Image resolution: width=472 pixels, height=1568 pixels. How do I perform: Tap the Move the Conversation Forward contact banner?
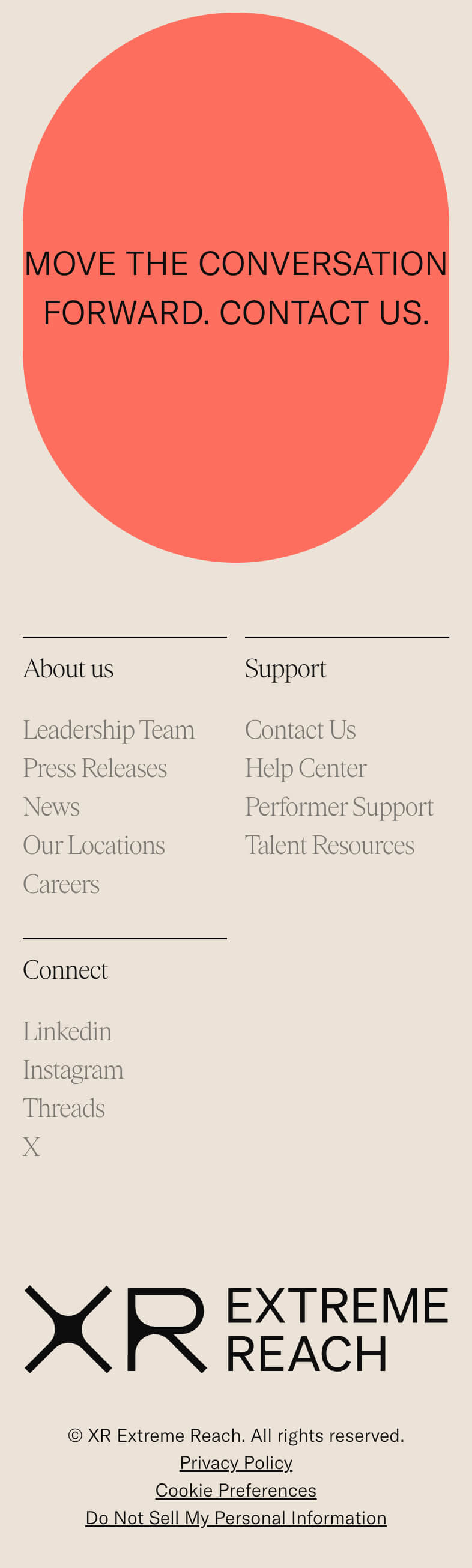235,288
